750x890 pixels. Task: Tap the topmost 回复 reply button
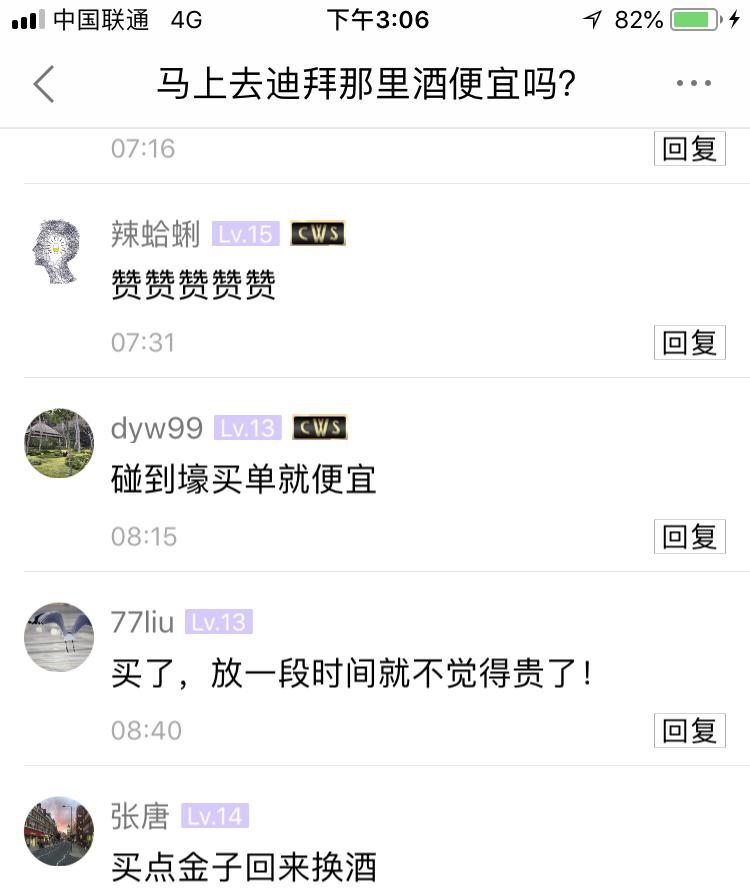coord(689,148)
